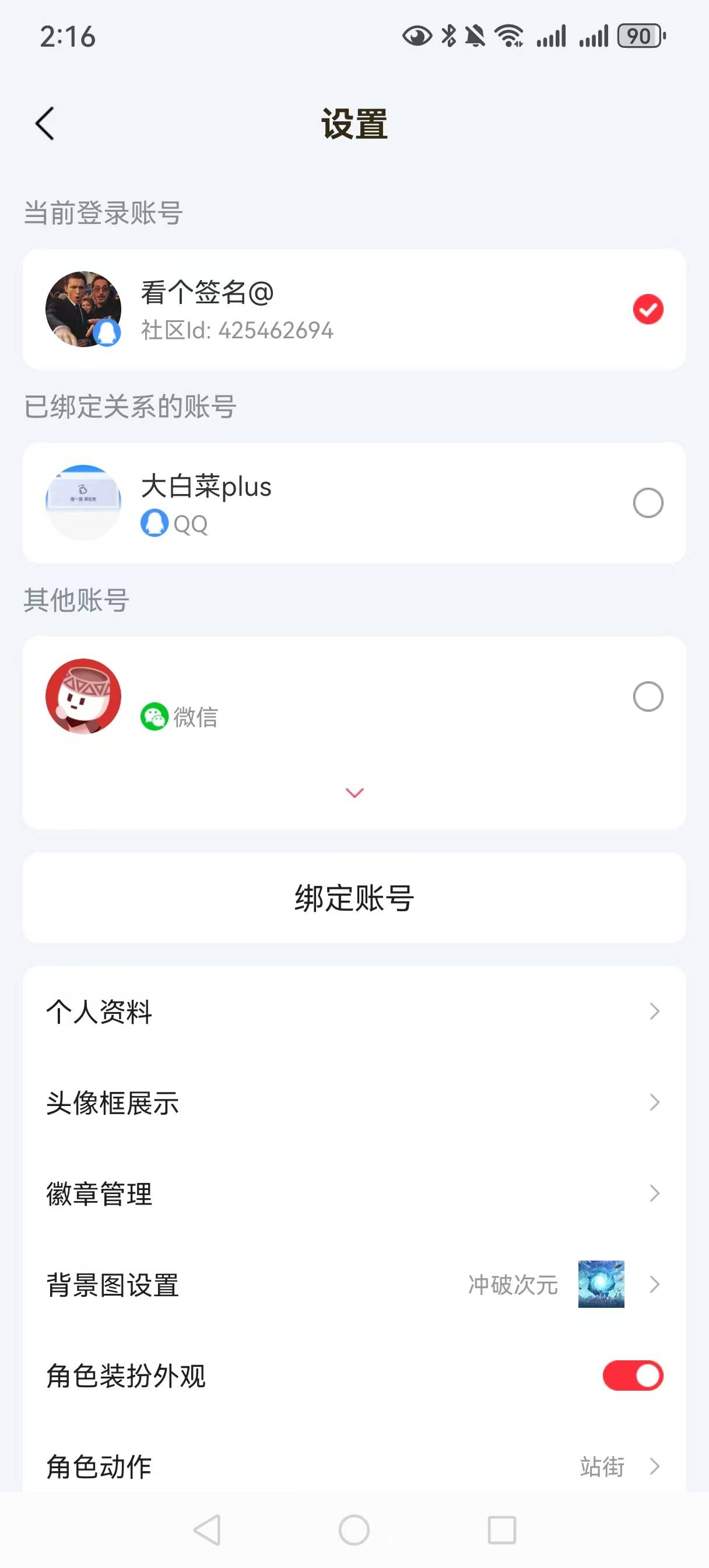Tap the checkmark on the current account
This screenshot has width=709, height=1568.
(648, 309)
